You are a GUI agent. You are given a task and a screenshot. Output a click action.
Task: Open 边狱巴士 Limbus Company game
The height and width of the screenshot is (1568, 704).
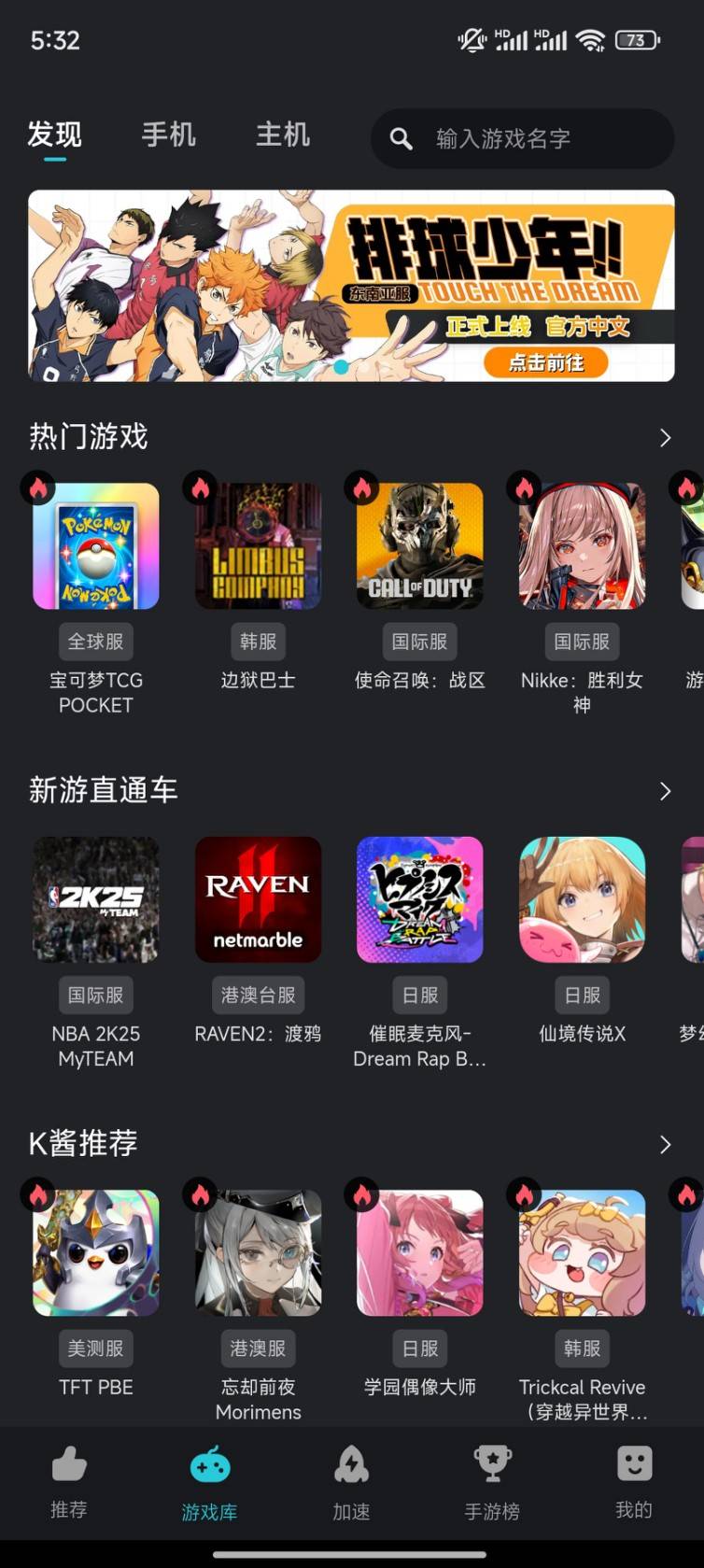[258, 546]
